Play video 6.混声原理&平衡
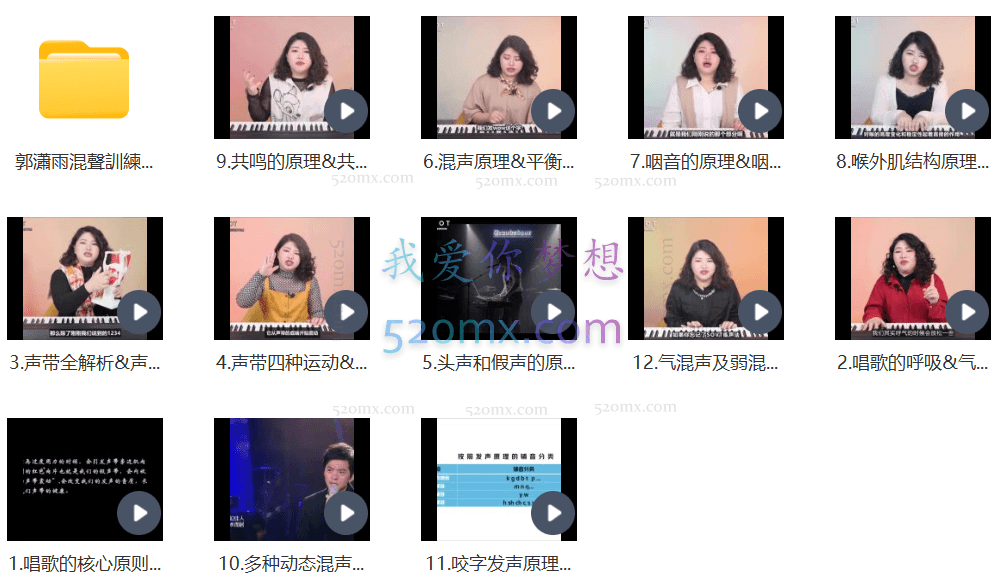 point(553,111)
